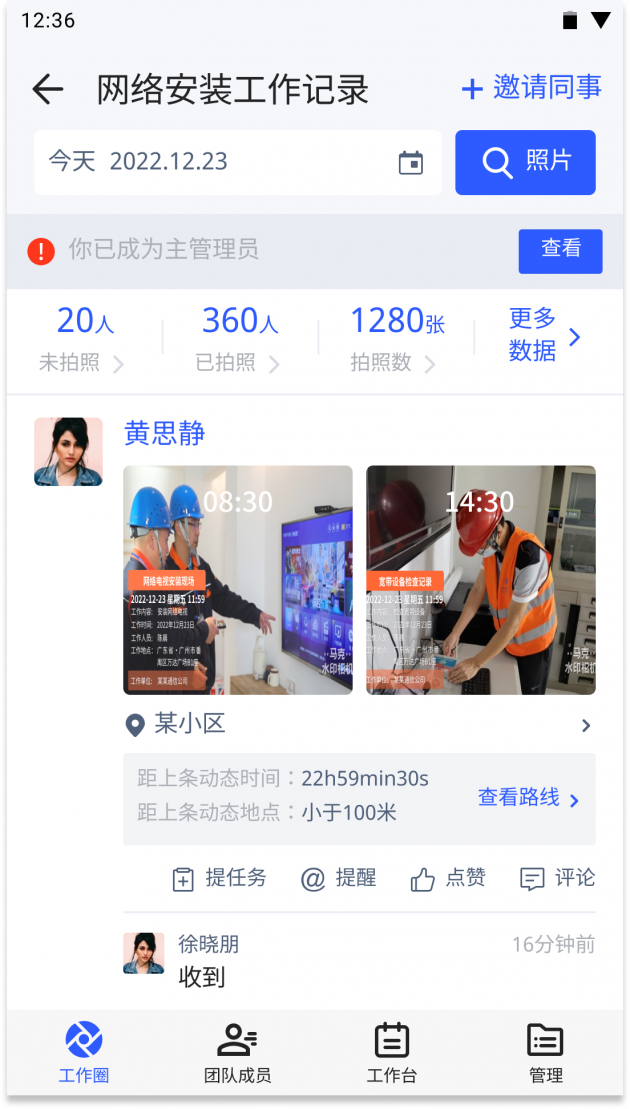Like the post with 点赞
This screenshot has height=1109, width=630.
[x=448, y=879]
